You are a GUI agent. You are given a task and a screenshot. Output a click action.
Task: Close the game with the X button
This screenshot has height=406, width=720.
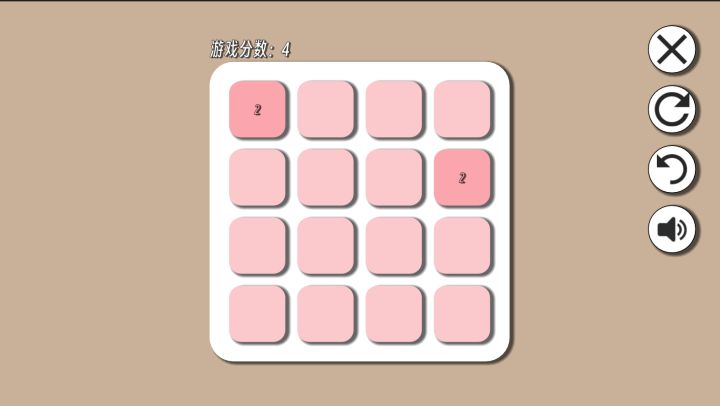672,49
